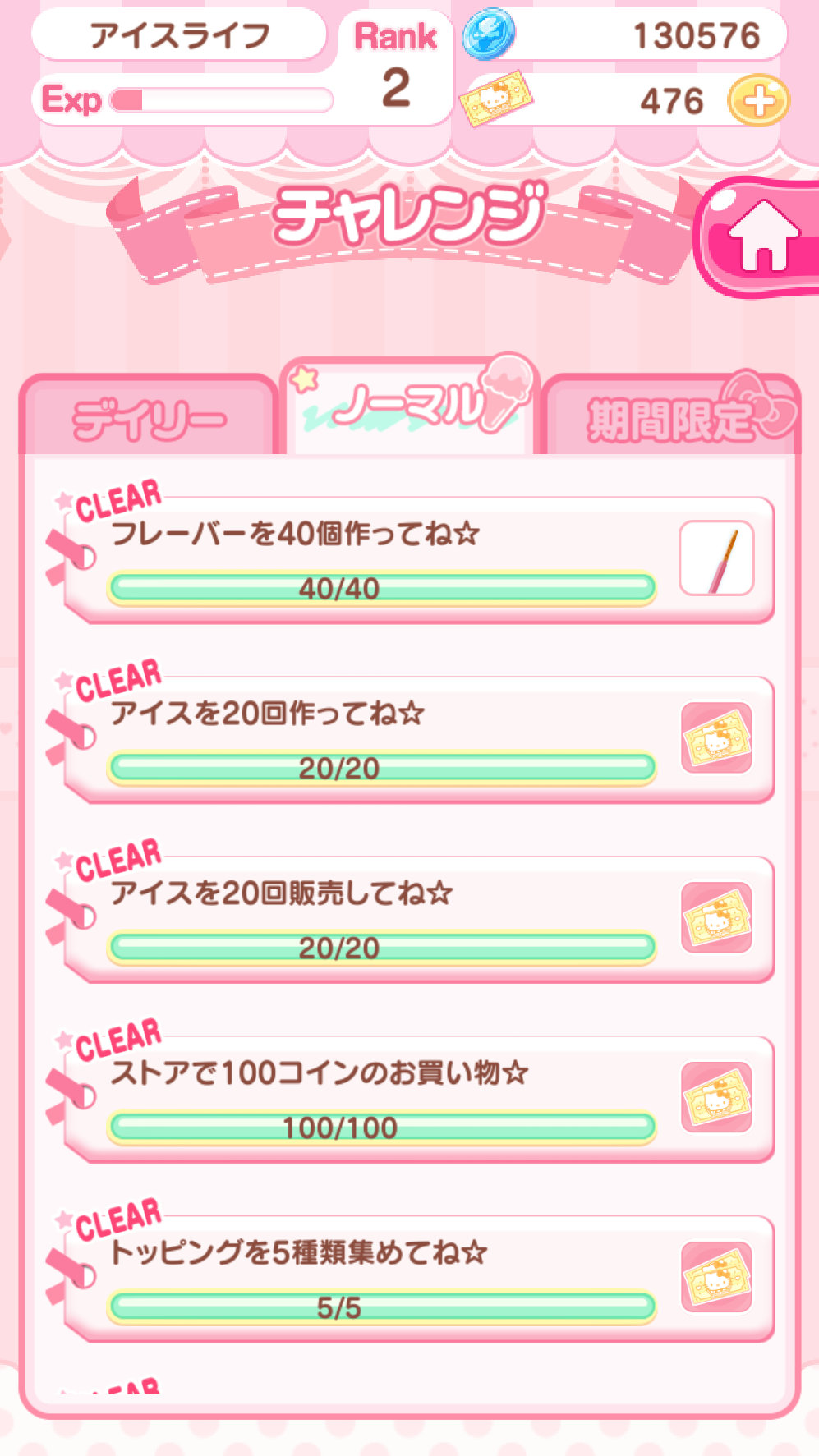Screen dimensions: 819x1456
Task: Claim reward for フレーバーを40個作ってね challenge
Action: pyautogui.click(x=716, y=558)
